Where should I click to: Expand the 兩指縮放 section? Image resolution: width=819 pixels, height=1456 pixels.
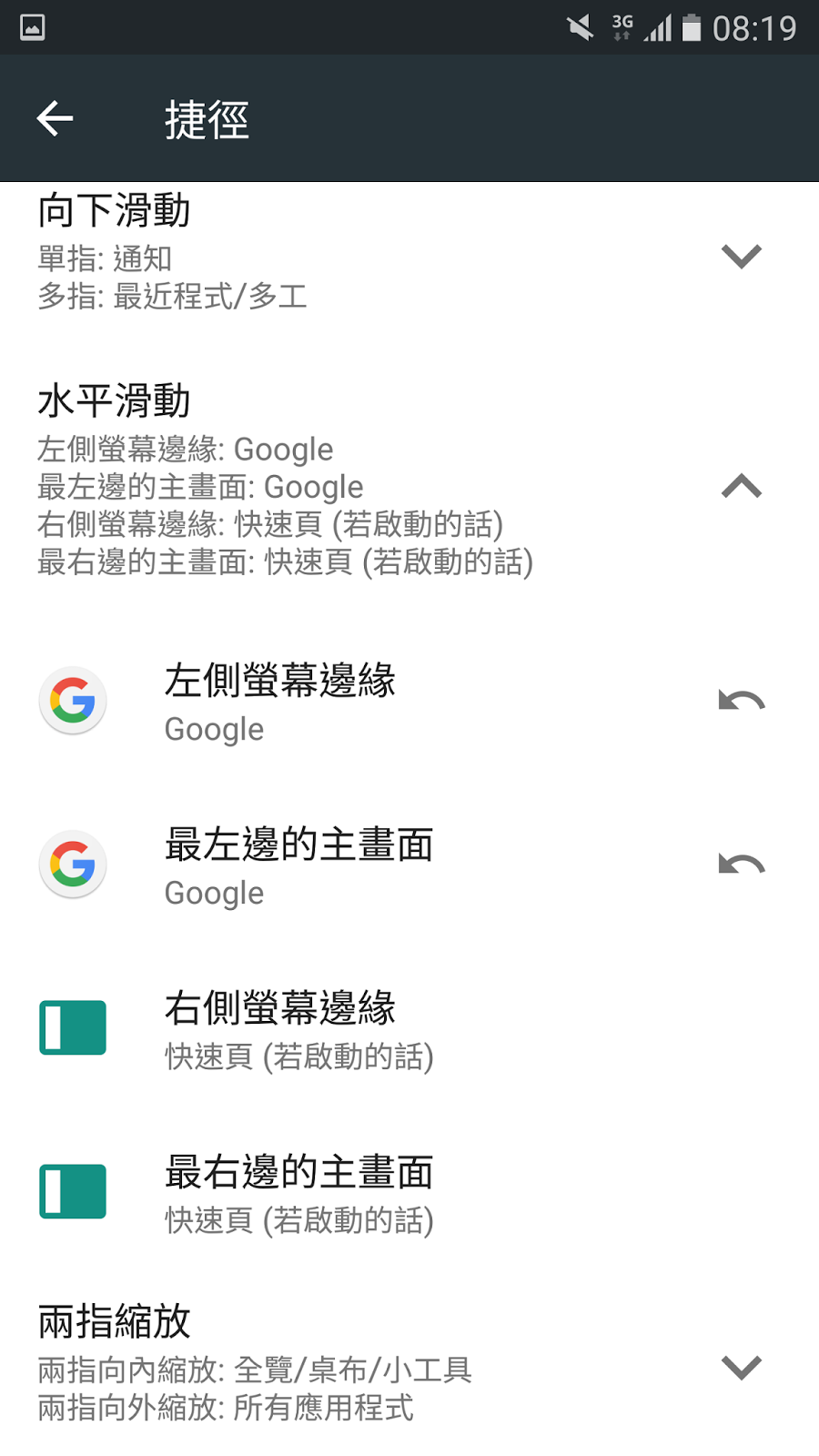tap(741, 1367)
